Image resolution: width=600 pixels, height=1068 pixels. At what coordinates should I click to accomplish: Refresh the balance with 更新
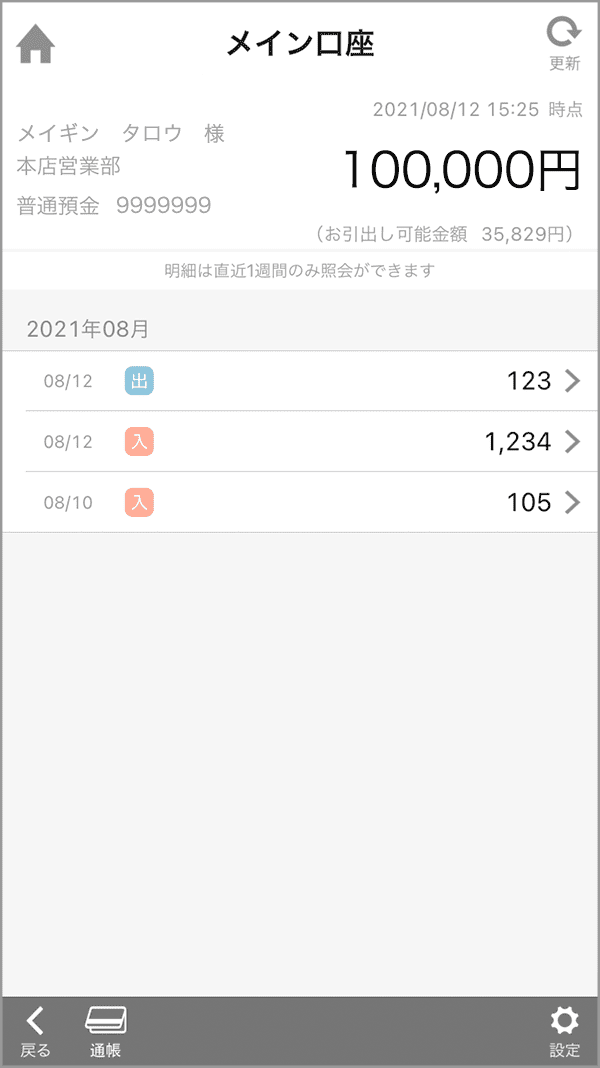pos(565,45)
